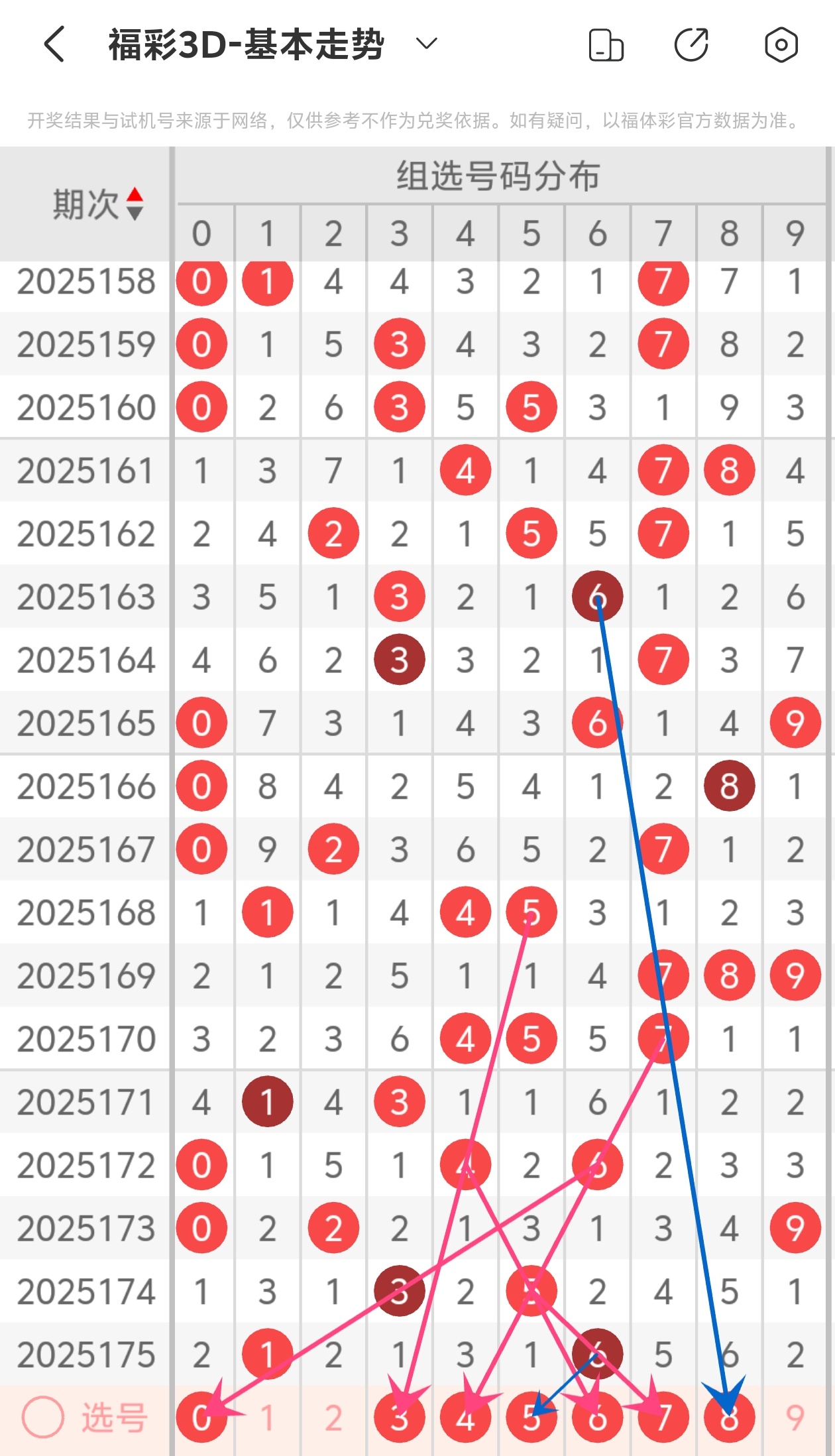
Task: Tap the screen orientation icon in header
Action: coord(606,45)
